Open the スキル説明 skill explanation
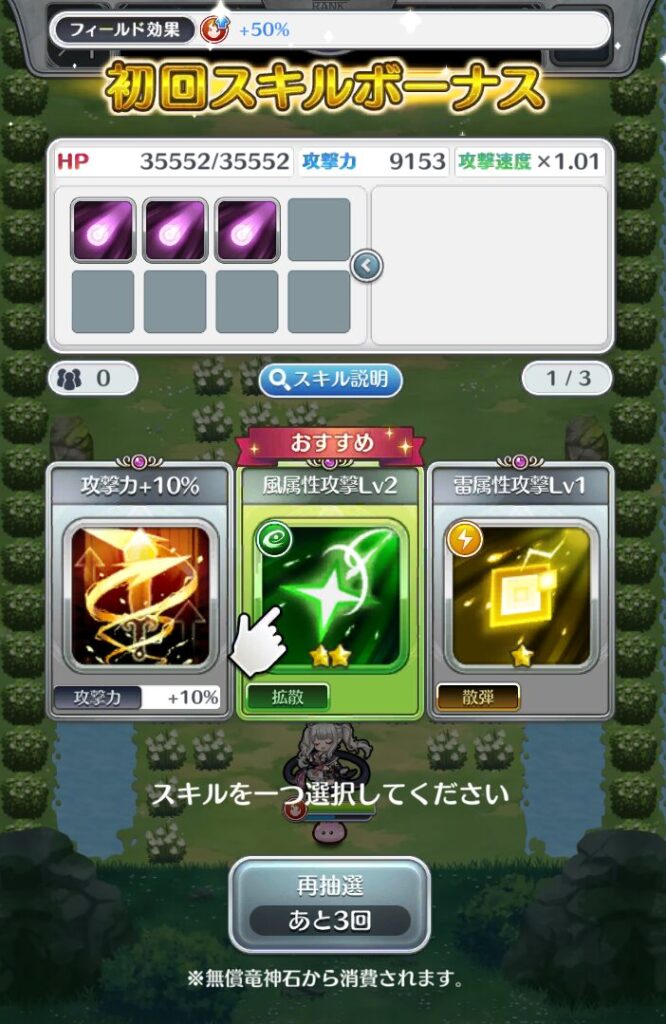 click(330, 379)
